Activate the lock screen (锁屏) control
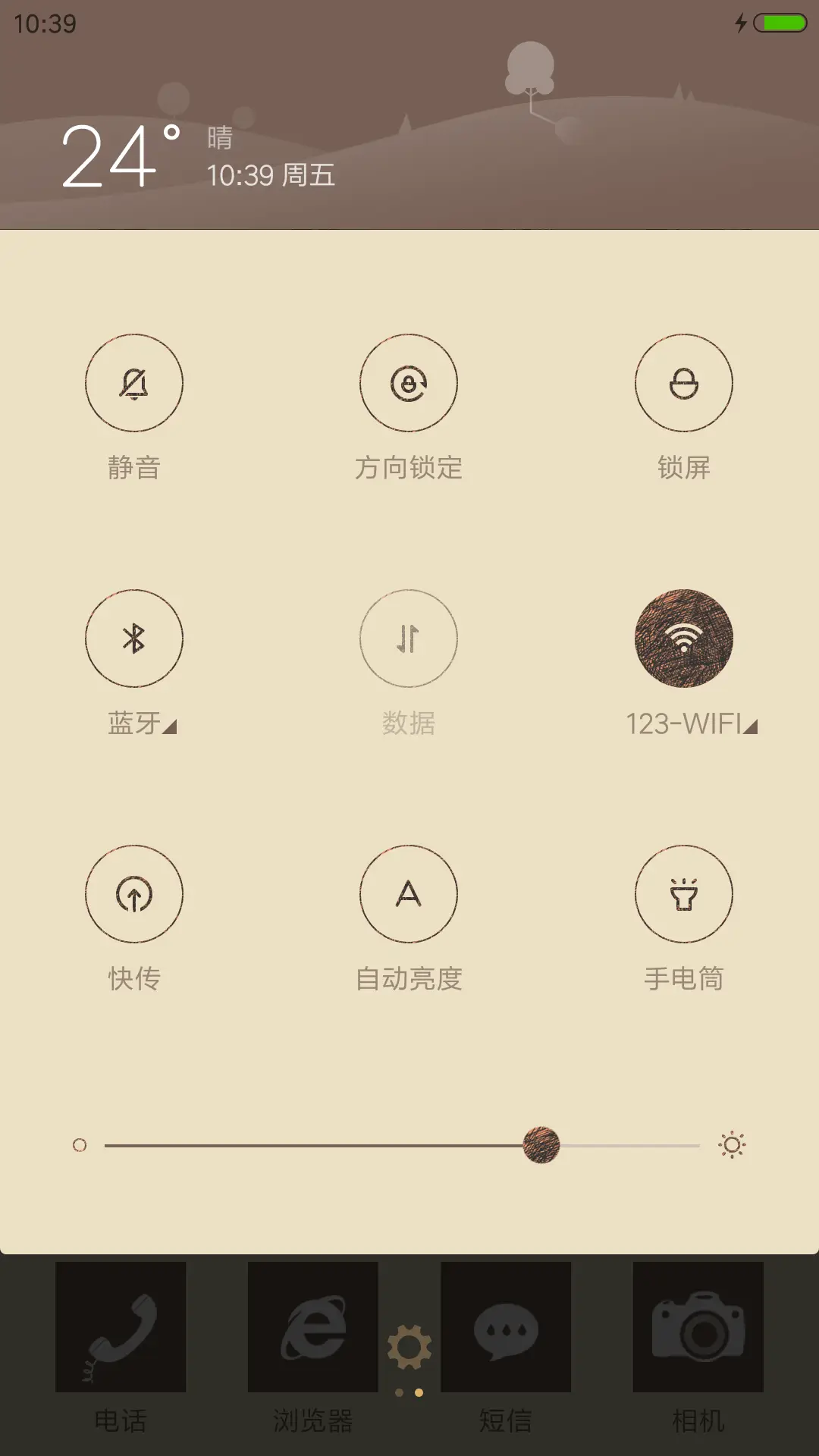The width and height of the screenshot is (819, 1456). pyautogui.click(x=683, y=383)
